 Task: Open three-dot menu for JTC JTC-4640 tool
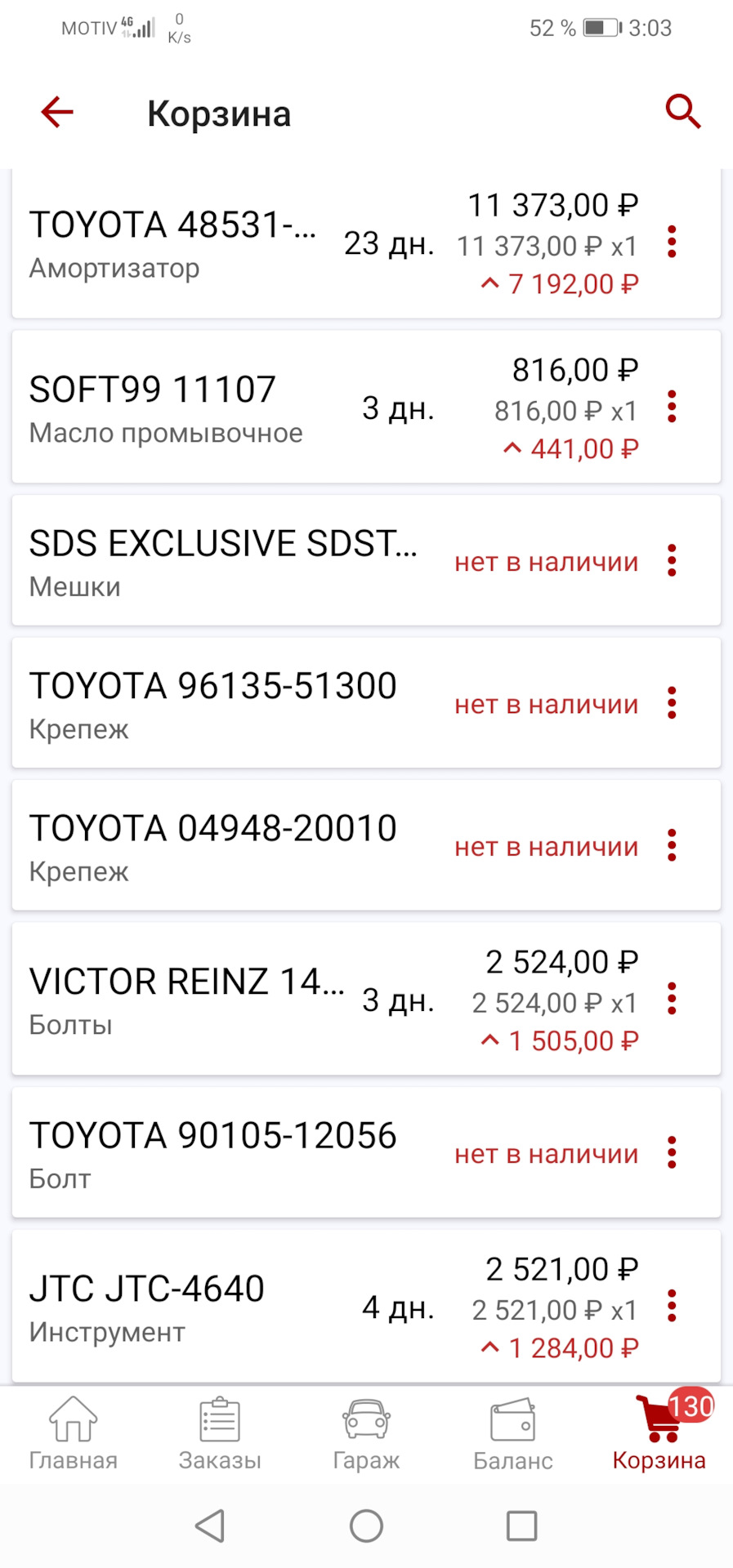[672, 1305]
